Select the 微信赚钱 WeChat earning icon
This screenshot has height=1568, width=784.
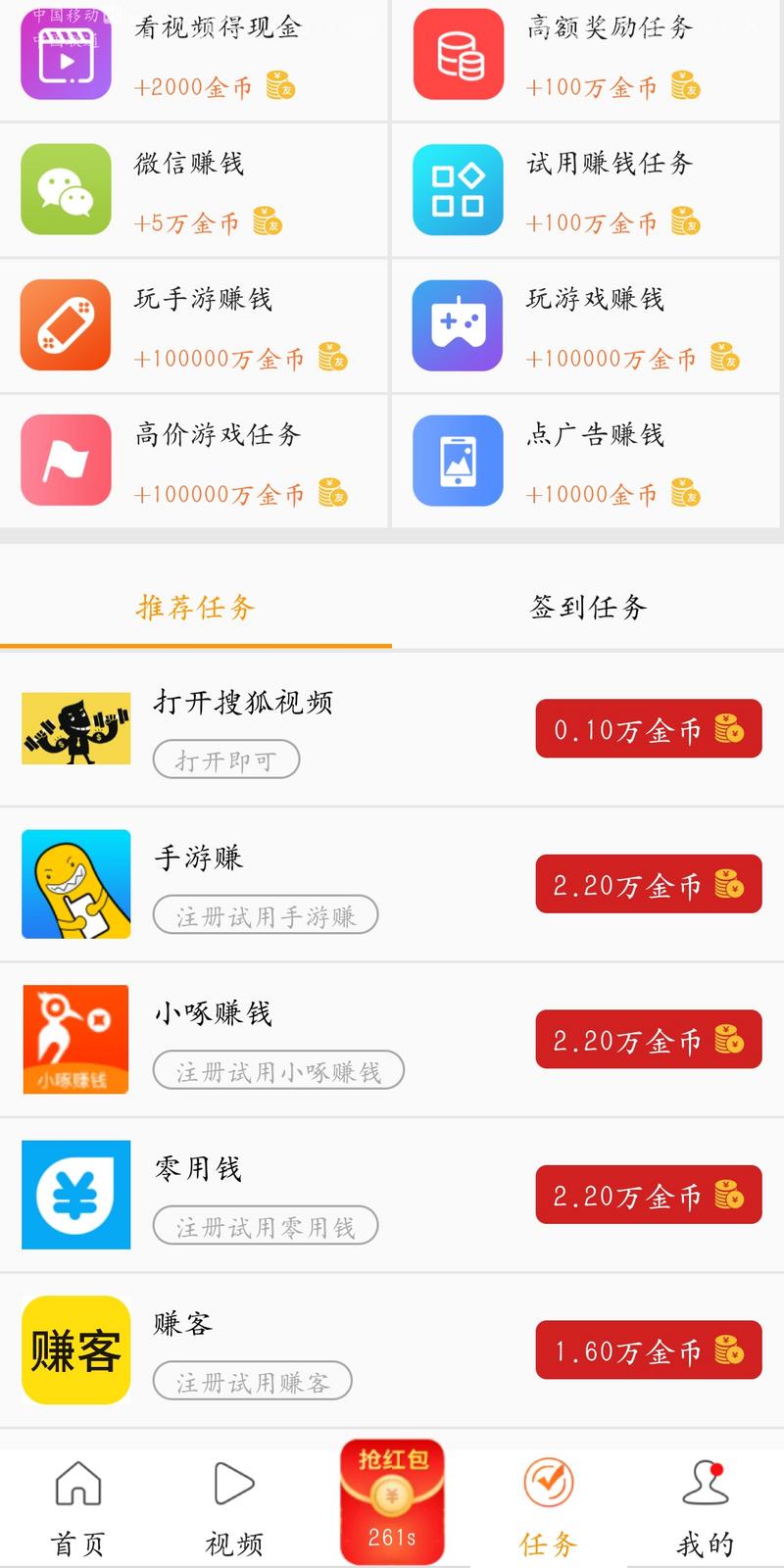pyautogui.click(x=65, y=190)
